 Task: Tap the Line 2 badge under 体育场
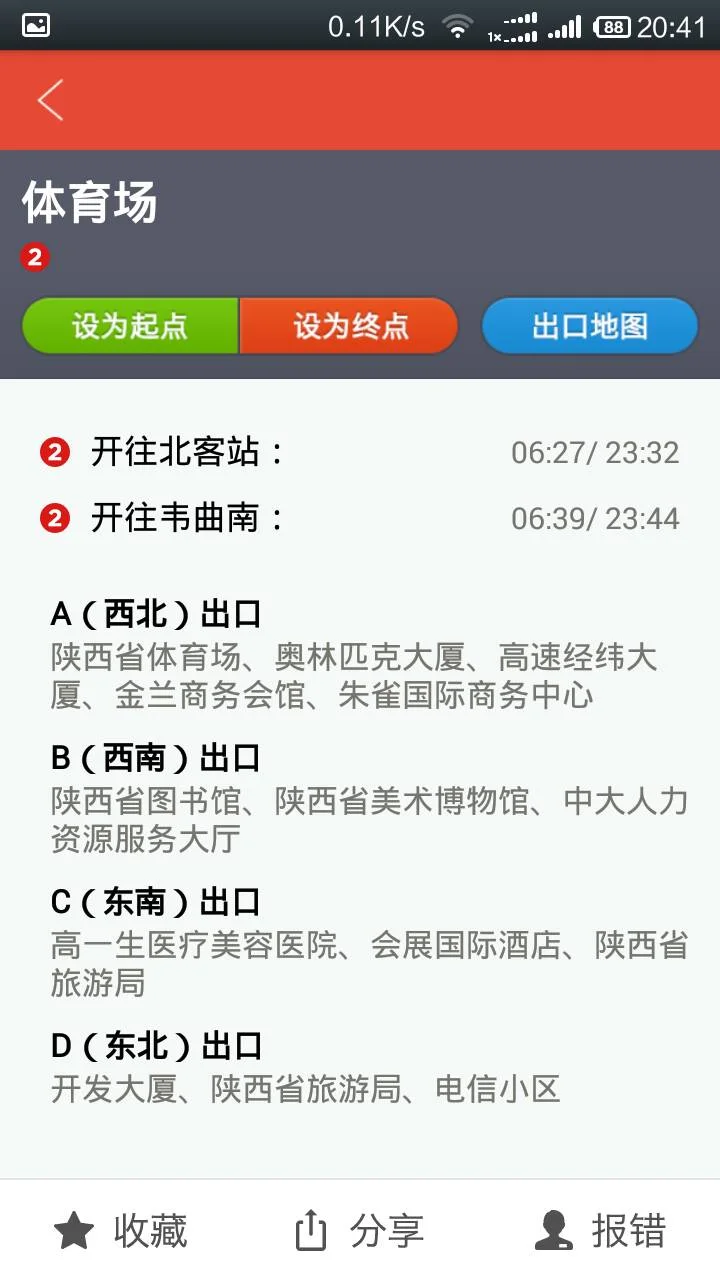35,257
